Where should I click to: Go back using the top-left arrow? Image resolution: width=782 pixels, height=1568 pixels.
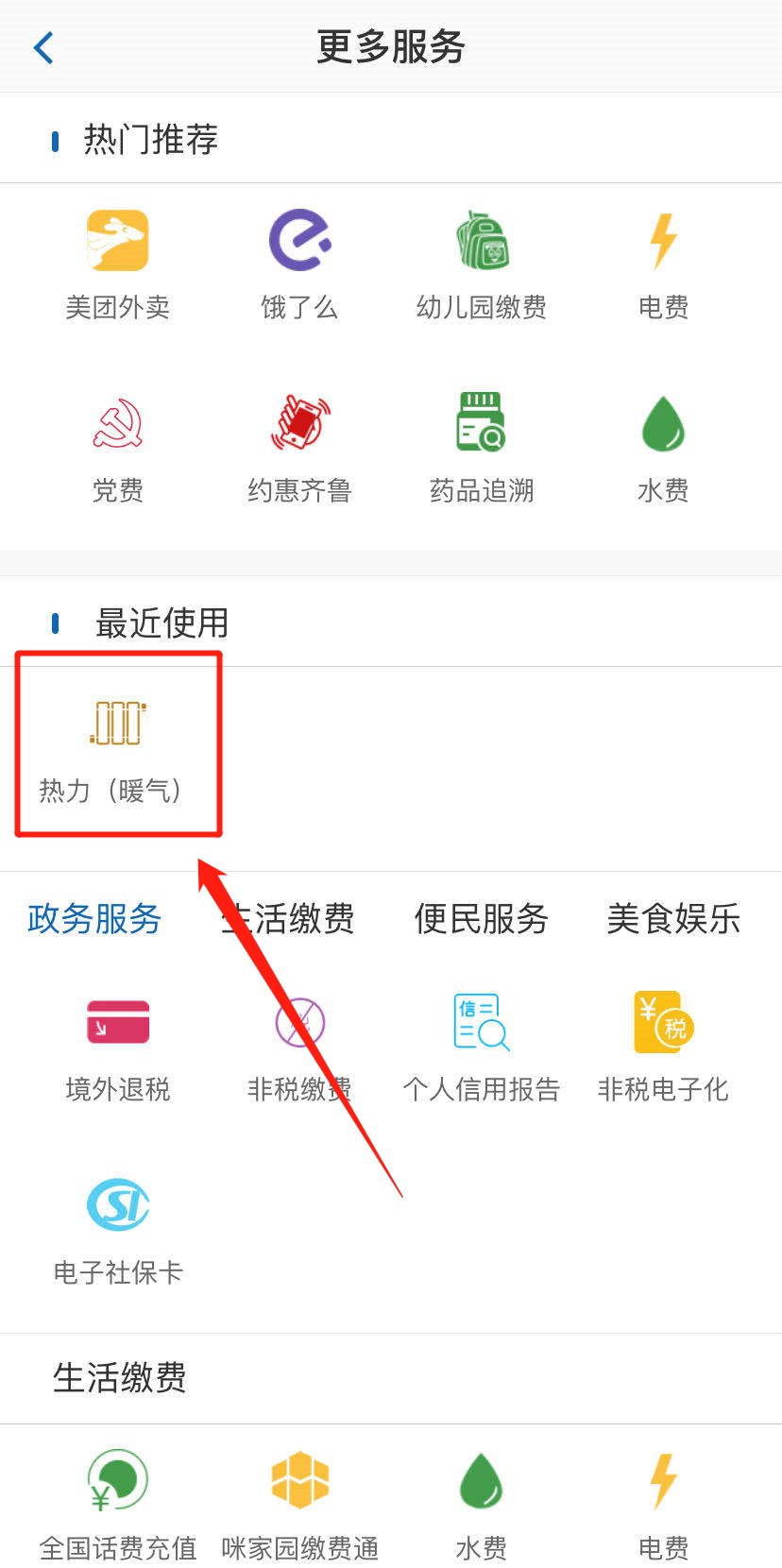(x=43, y=47)
